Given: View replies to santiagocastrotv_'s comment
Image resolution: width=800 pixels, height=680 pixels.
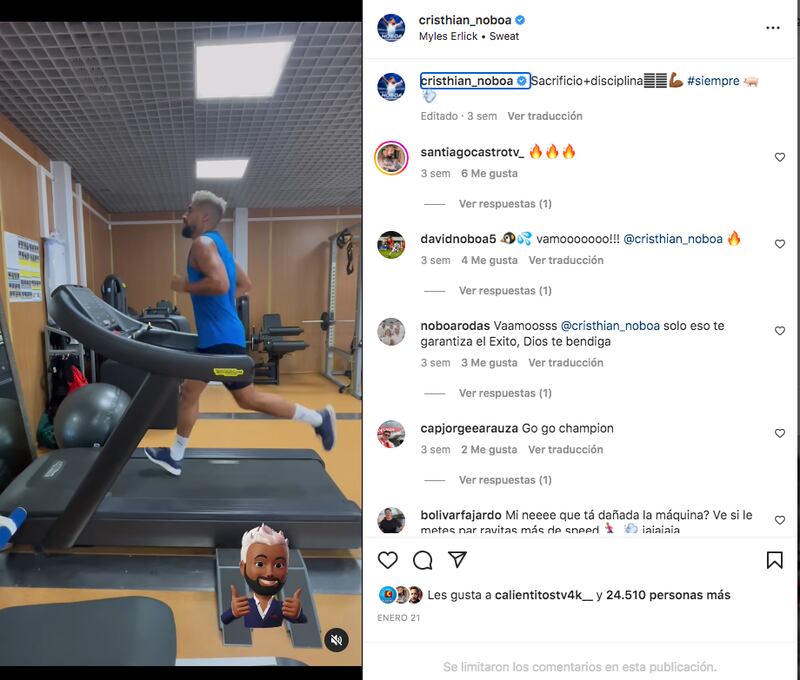Looking at the screenshot, I should coord(505,204).
